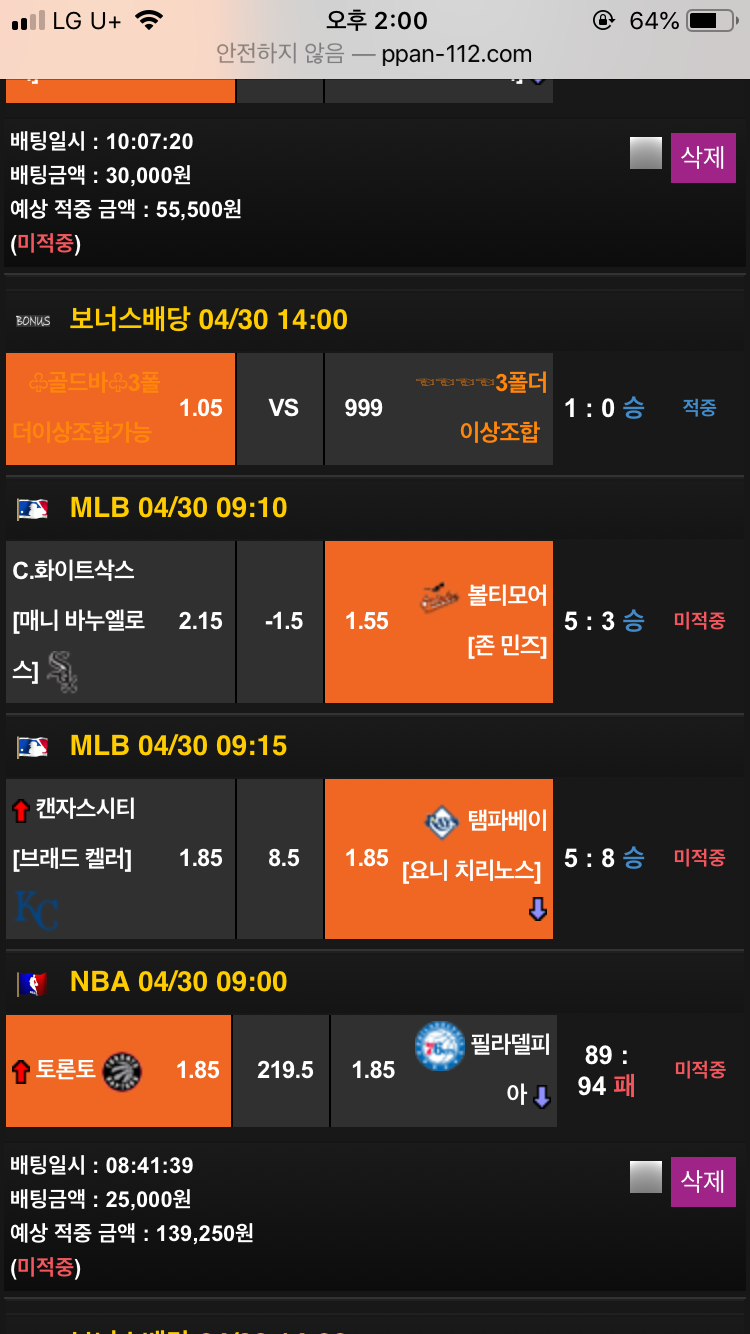750x1334 pixels.
Task: Tick the checkbox for the 30,000원 bet
Action: (646, 153)
